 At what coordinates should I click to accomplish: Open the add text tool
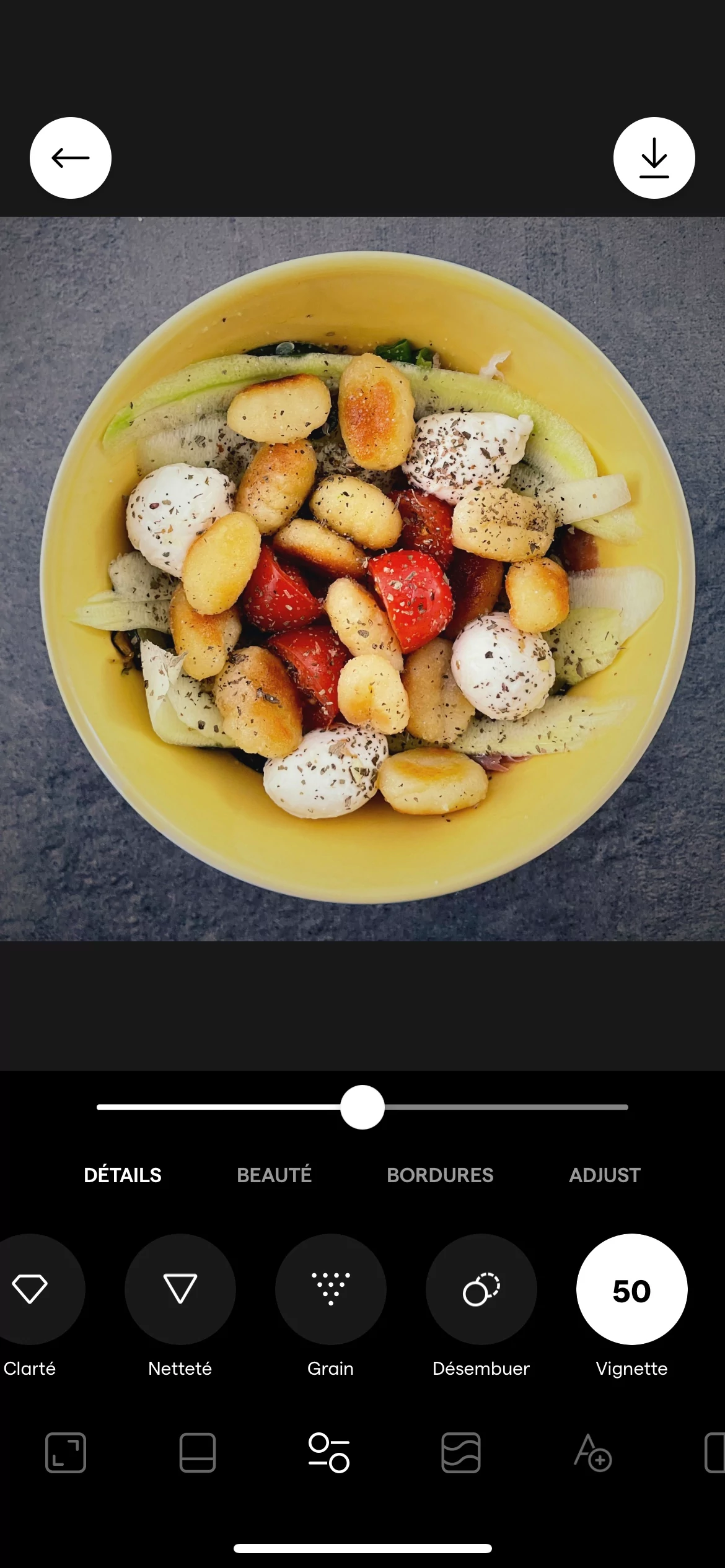(x=592, y=1452)
